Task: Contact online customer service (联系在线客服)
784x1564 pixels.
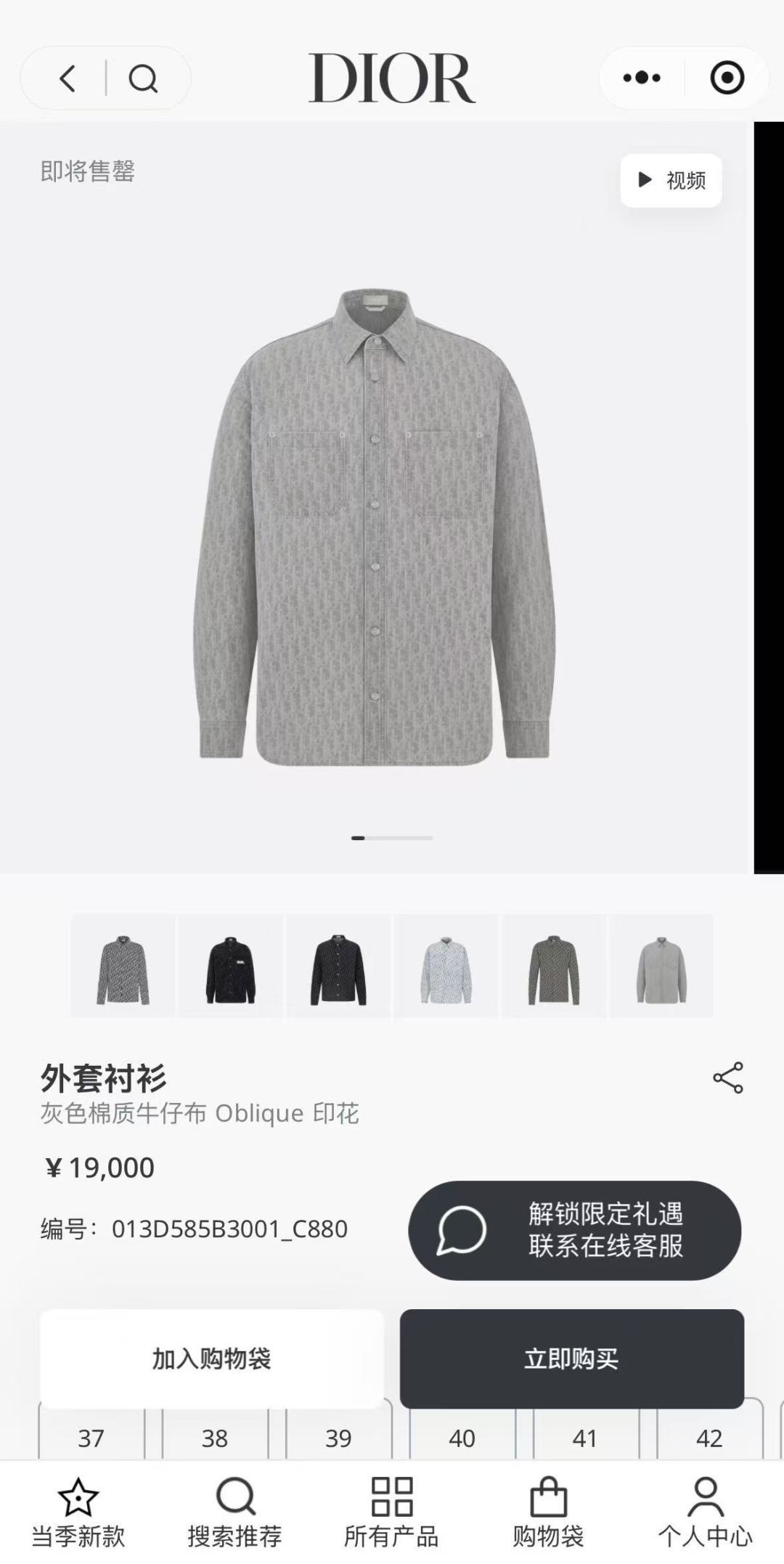Action: click(x=574, y=1230)
